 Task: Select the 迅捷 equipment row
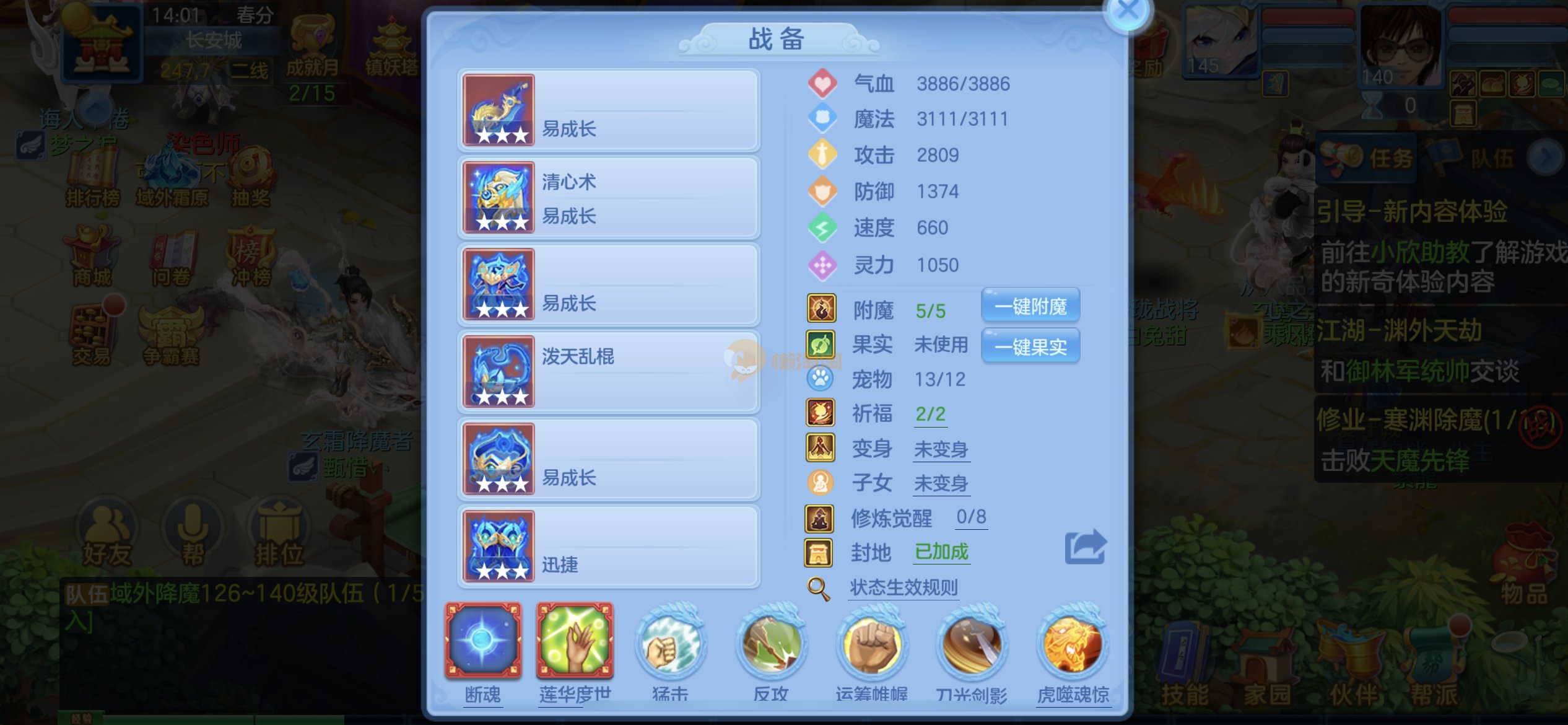coord(609,547)
